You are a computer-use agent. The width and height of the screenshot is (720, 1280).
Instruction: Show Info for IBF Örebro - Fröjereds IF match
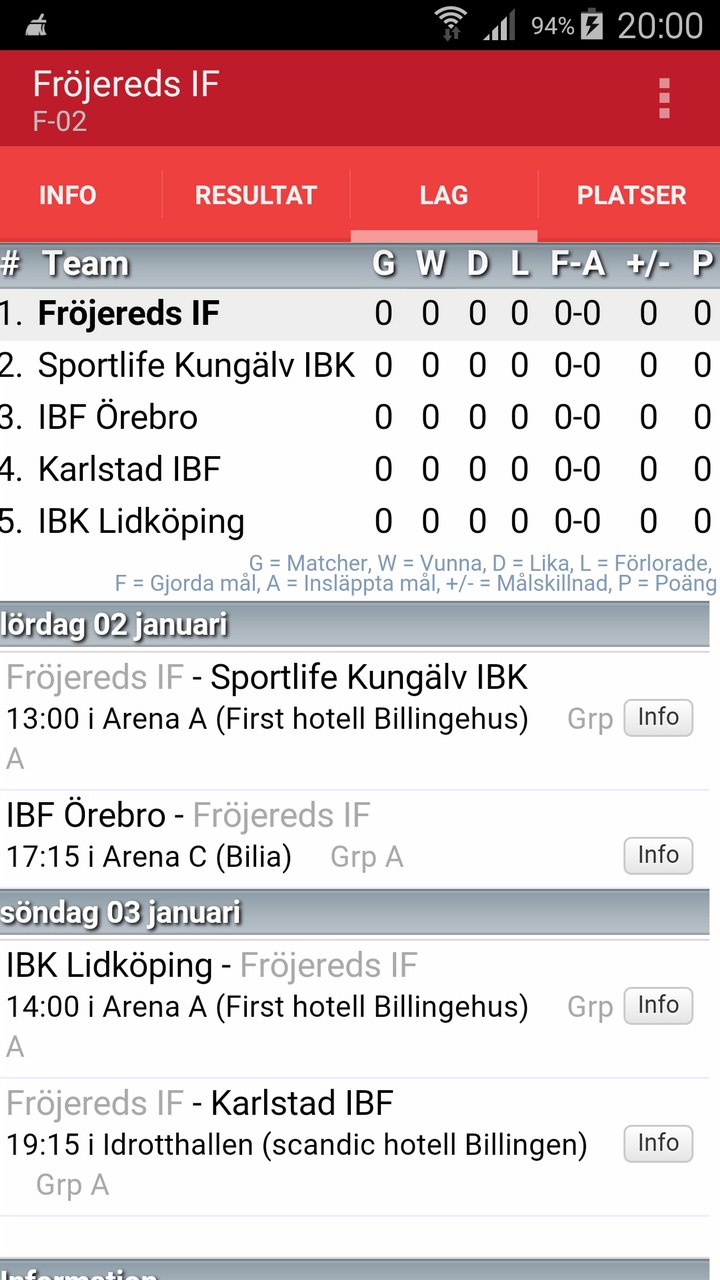658,855
